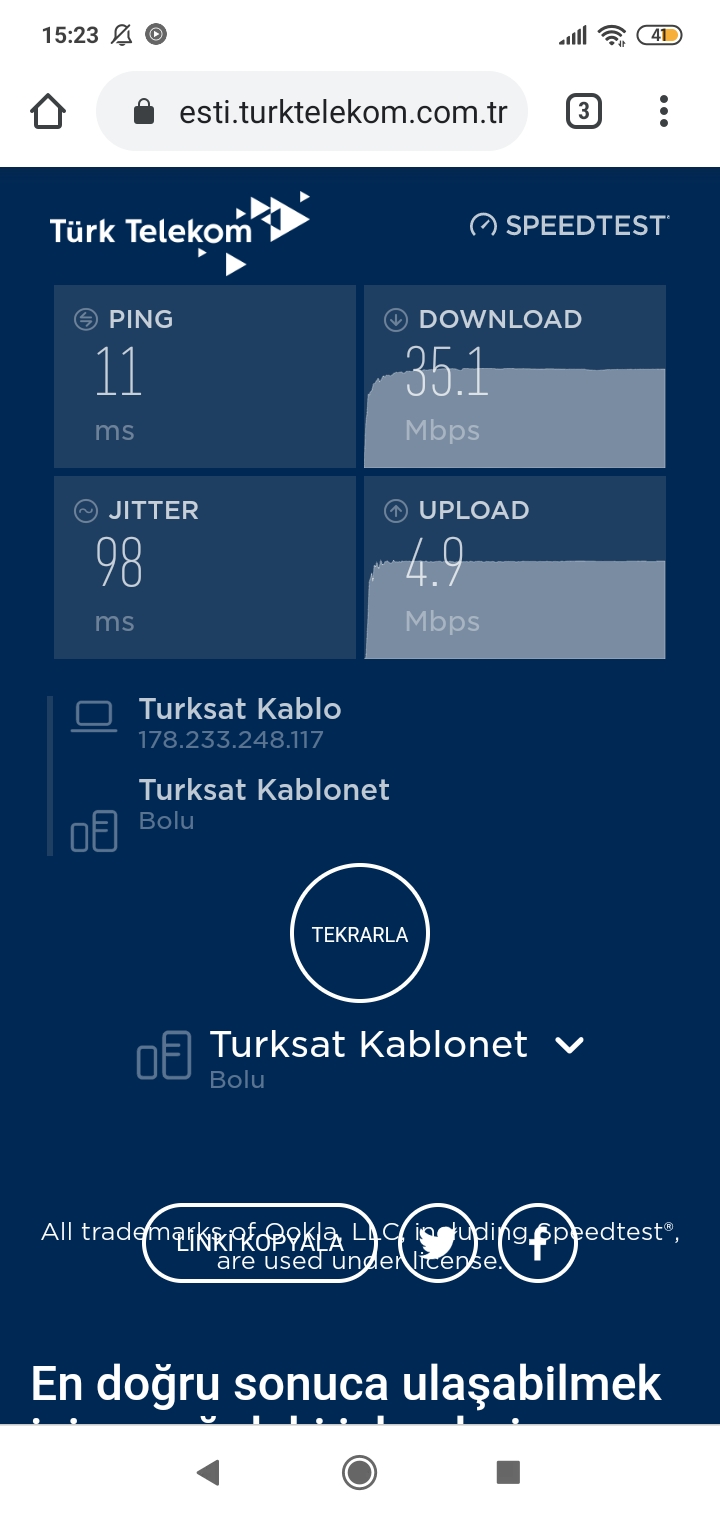Copy the result link with LİNKİ KOPYALA
The image size is (720, 1520).
tap(260, 1243)
